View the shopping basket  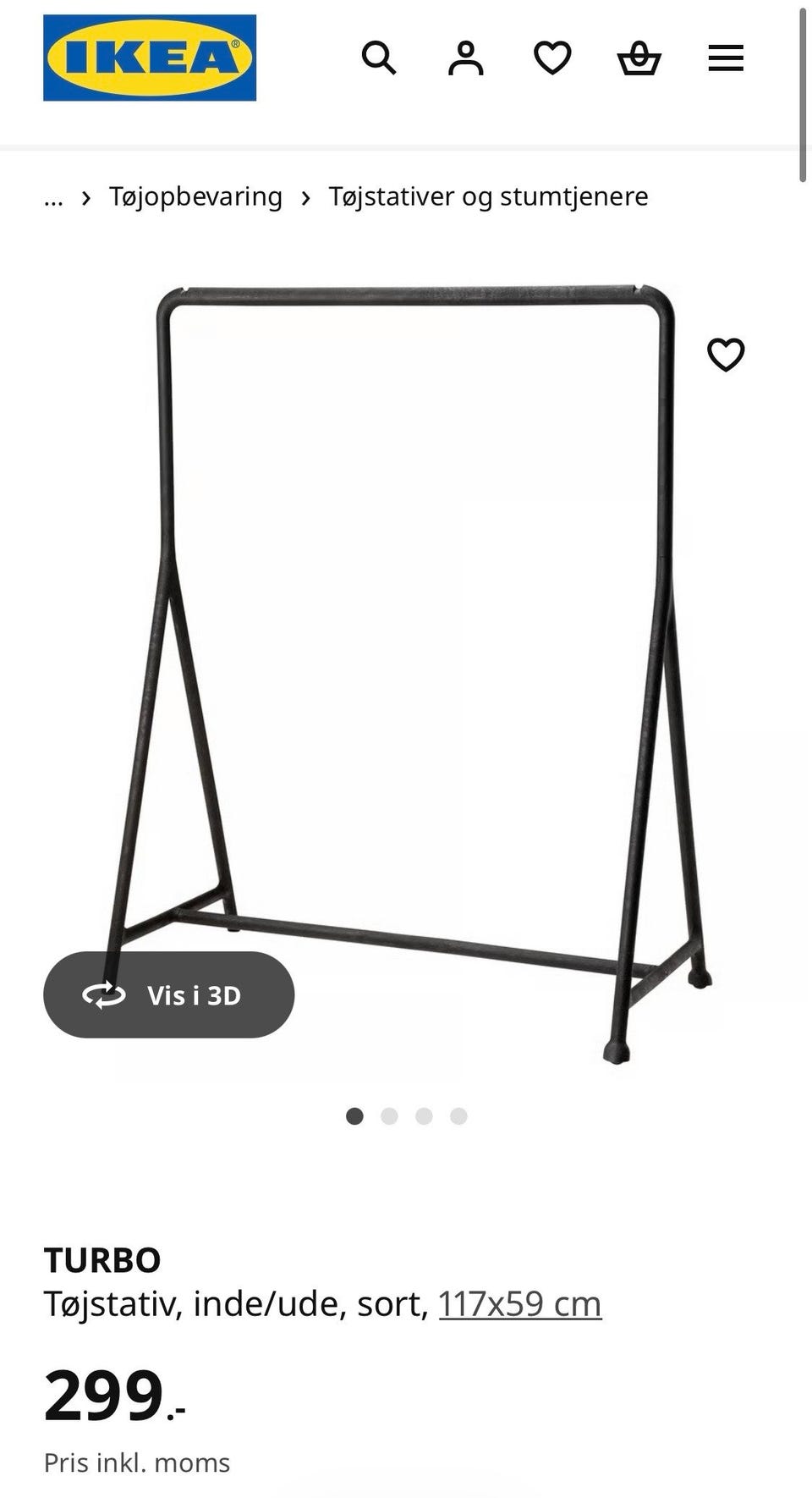639,58
